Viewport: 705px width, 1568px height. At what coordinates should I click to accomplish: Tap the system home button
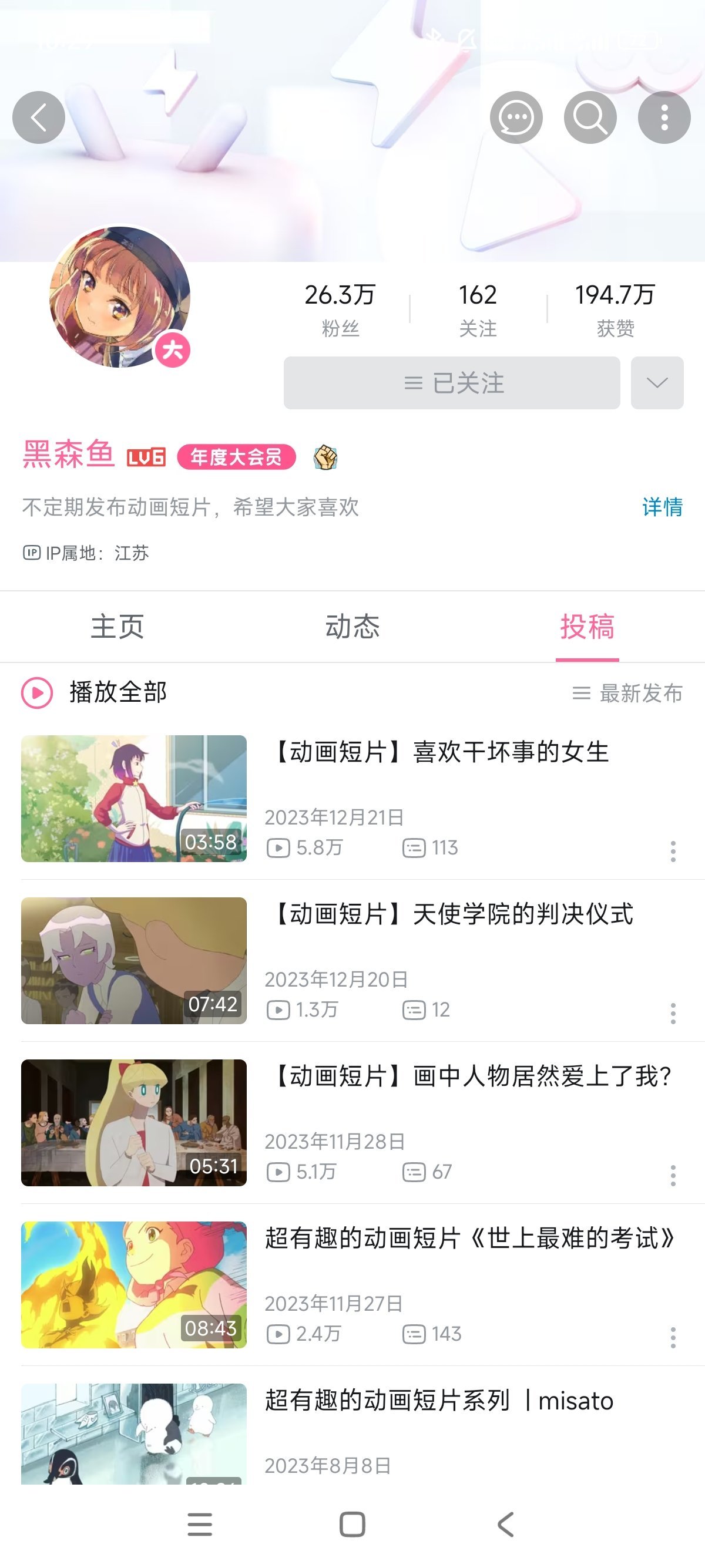click(352, 1525)
